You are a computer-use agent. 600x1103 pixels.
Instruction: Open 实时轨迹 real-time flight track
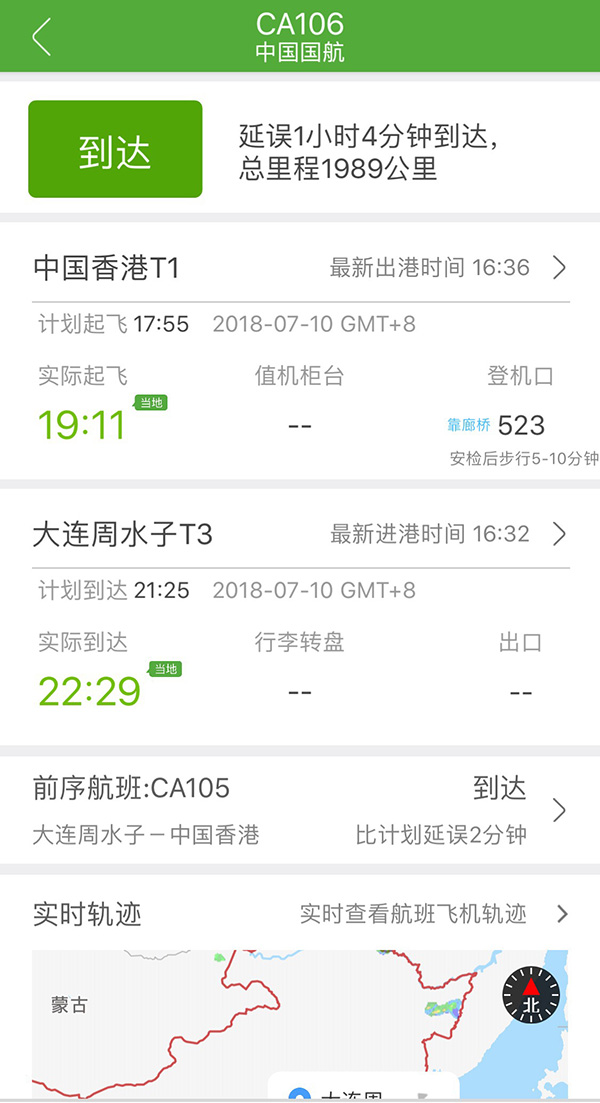coord(300,914)
